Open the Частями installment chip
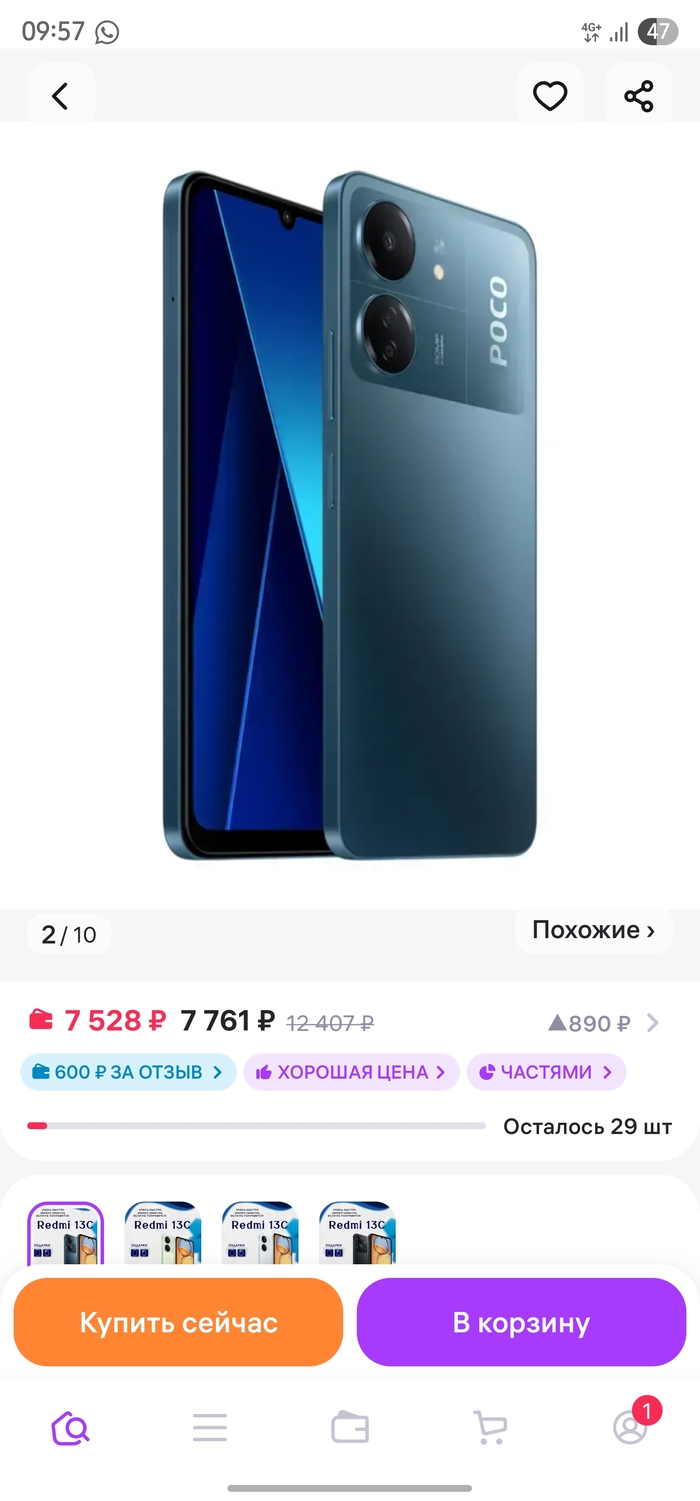Screen dimensions: 700x1501 pos(546,1072)
